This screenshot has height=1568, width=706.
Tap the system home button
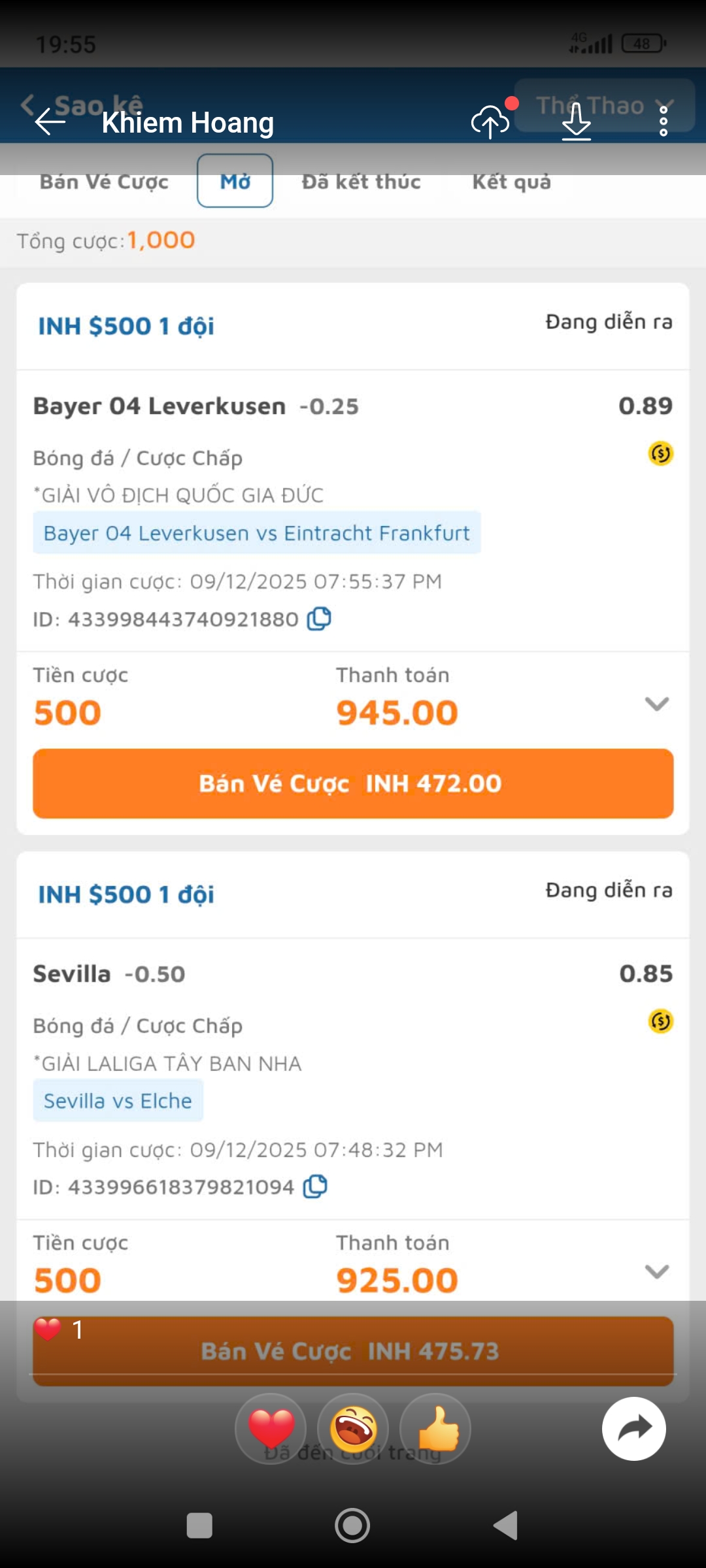point(352,1526)
